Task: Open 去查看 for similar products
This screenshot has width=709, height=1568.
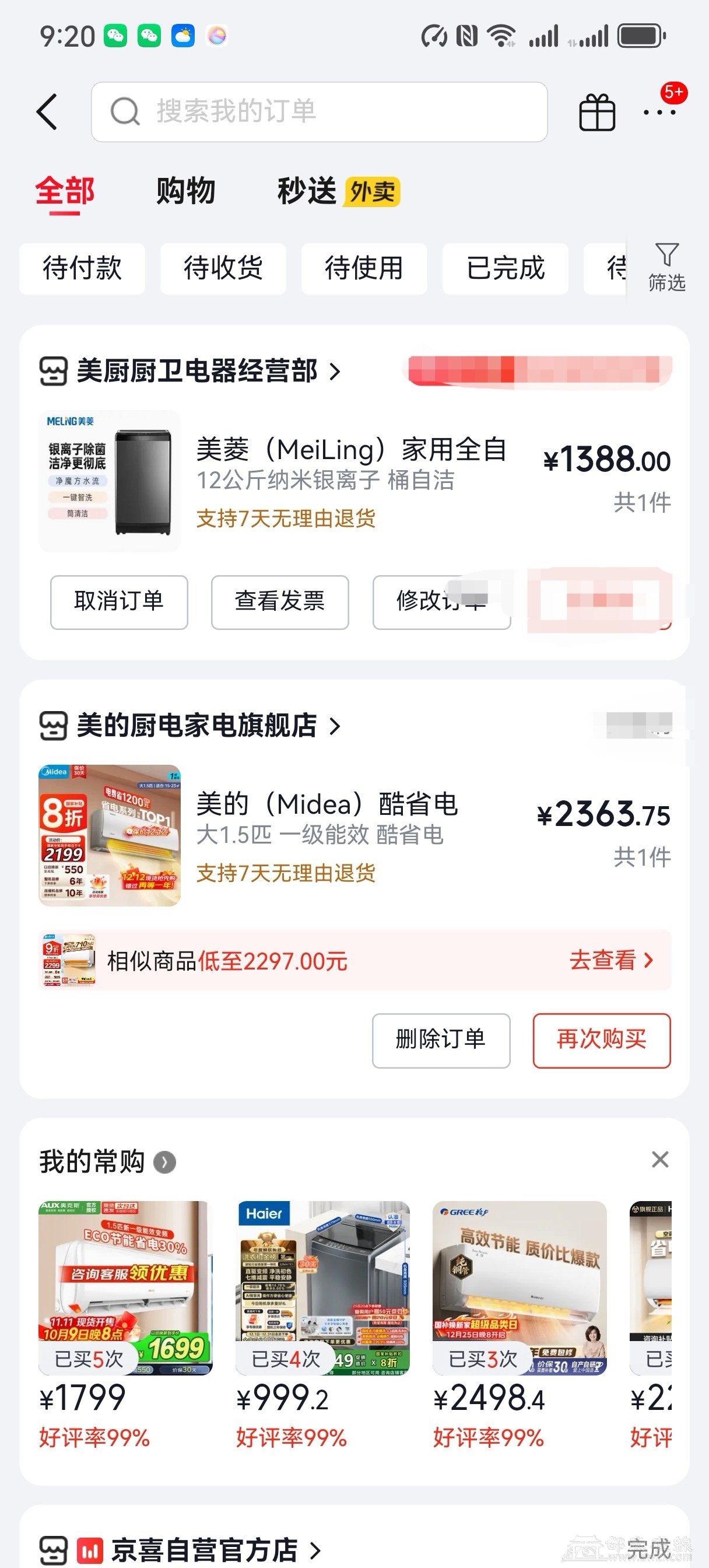Action: pos(610,961)
